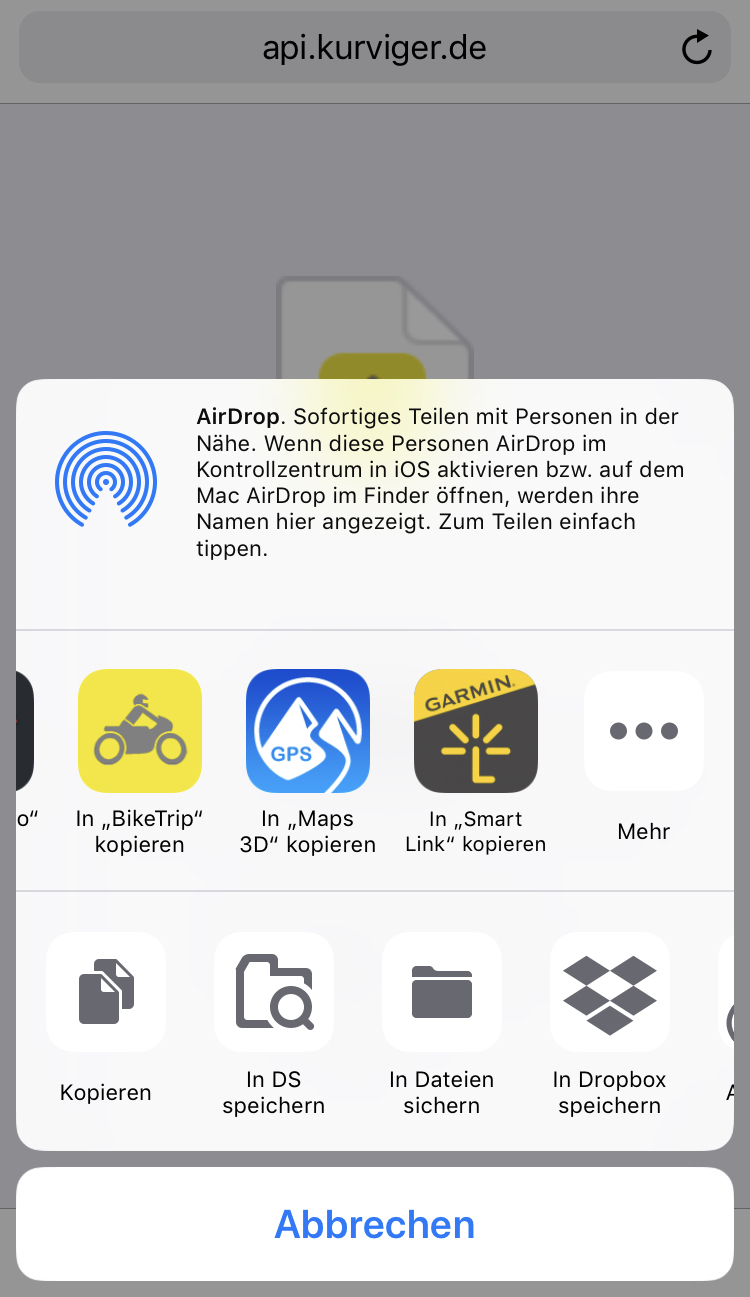Dismiss share sheet with Abbrechen
Image resolution: width=750 pixels, height=1297 pixels.
pyautogui.click(x=375, y=1224)
